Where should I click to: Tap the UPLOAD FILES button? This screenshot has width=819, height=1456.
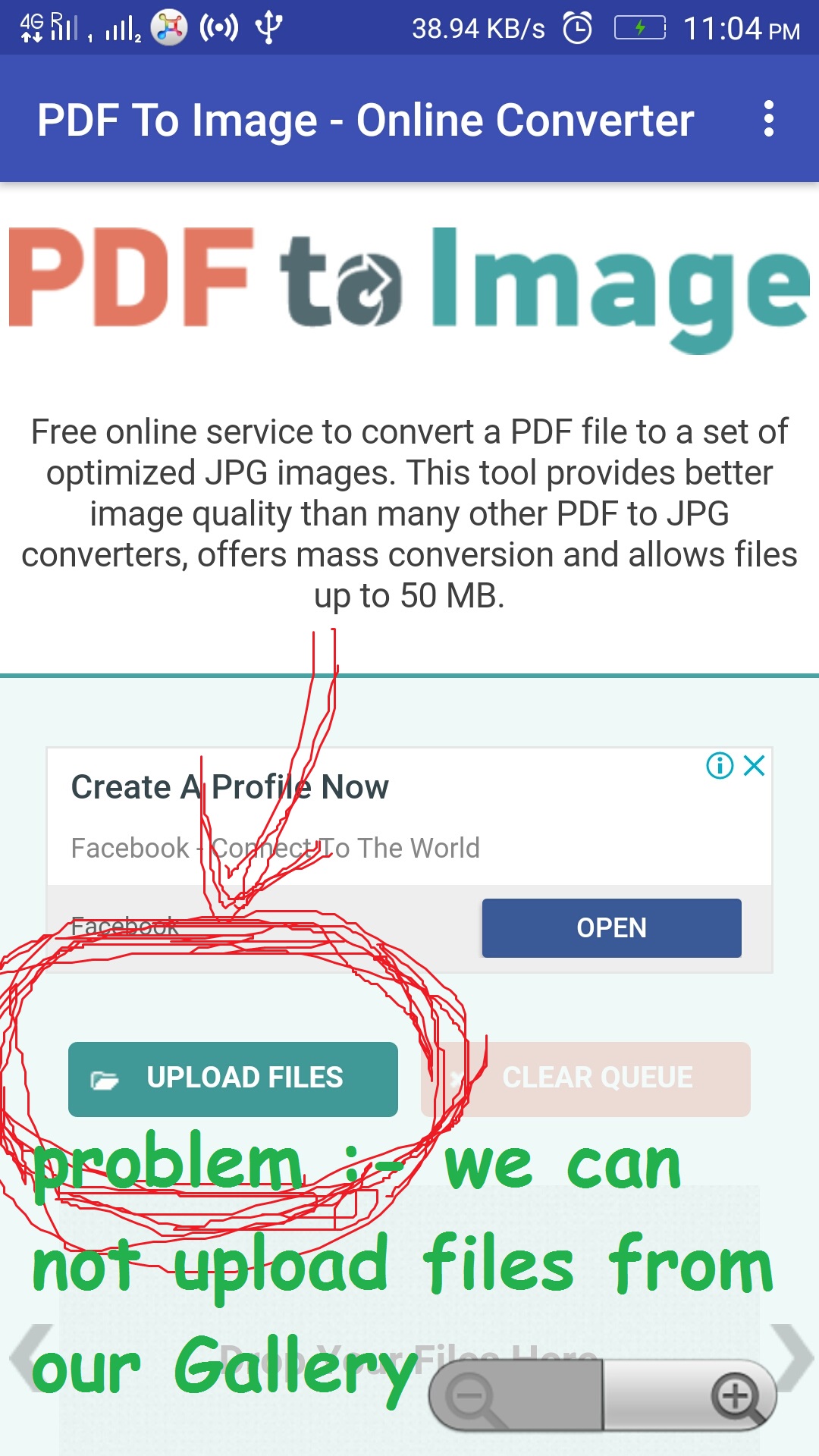[x=233, y=1078]
